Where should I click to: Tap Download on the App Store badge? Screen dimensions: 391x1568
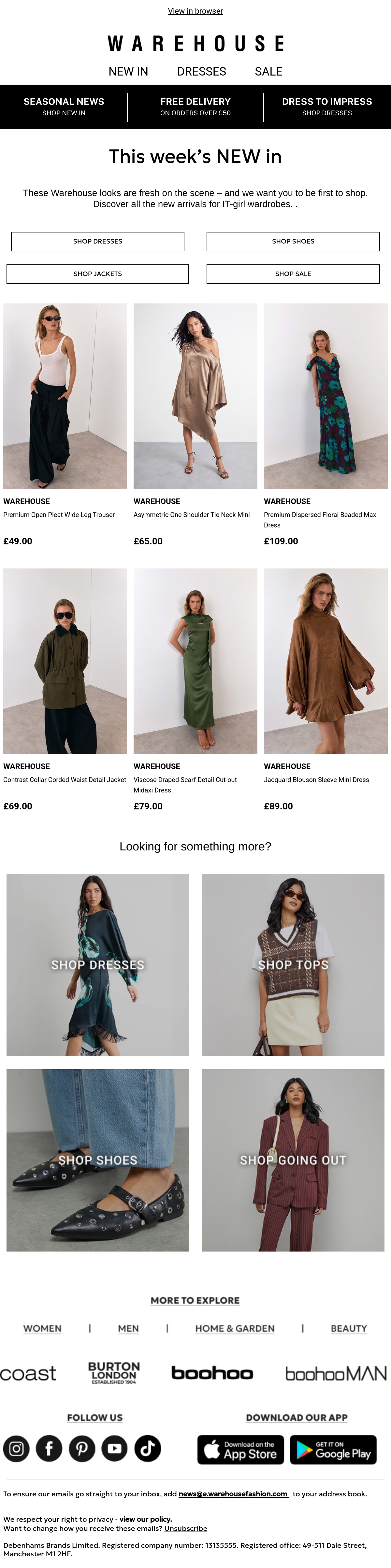coord(240,1449)
